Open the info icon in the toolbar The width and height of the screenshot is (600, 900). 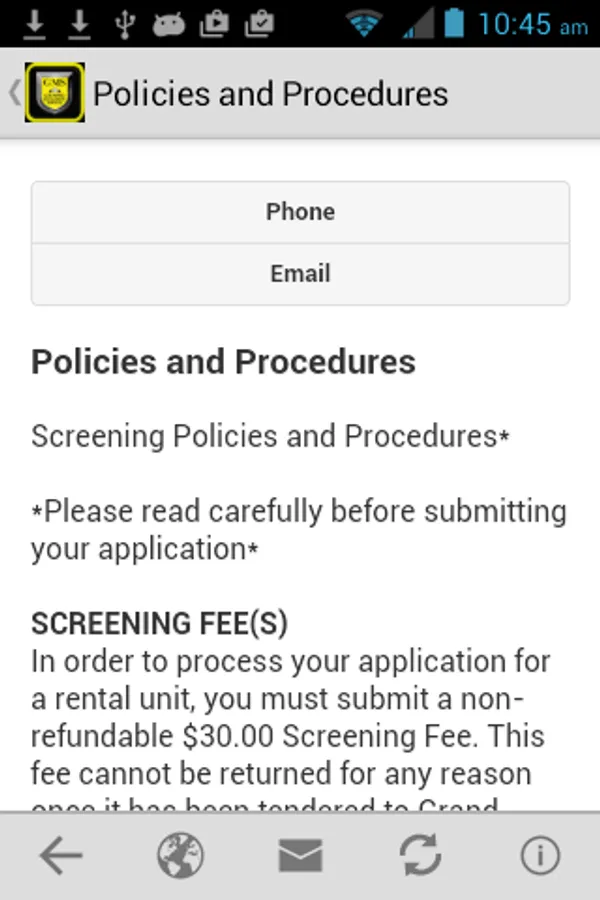click(x=540, y=856)
